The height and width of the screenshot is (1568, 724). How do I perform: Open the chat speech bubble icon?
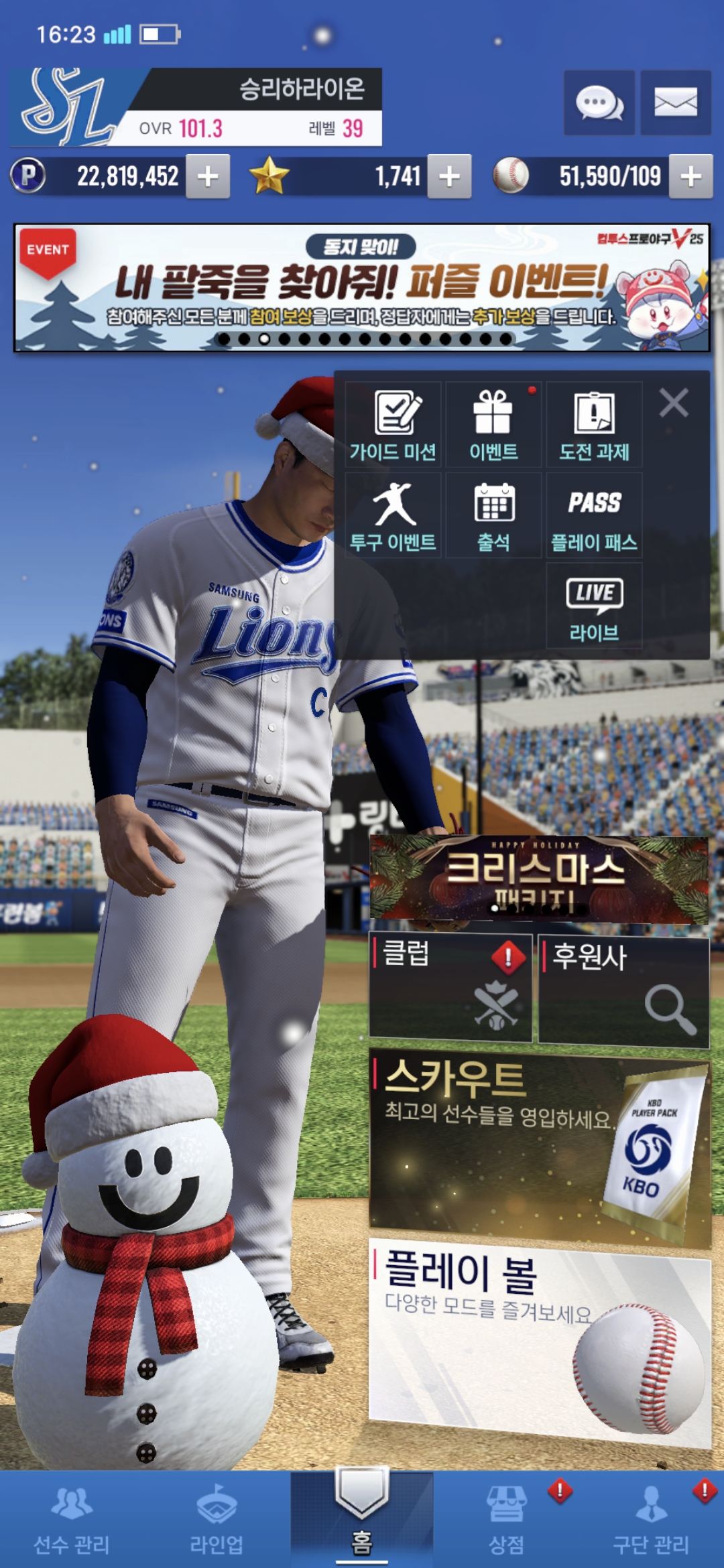599,103
